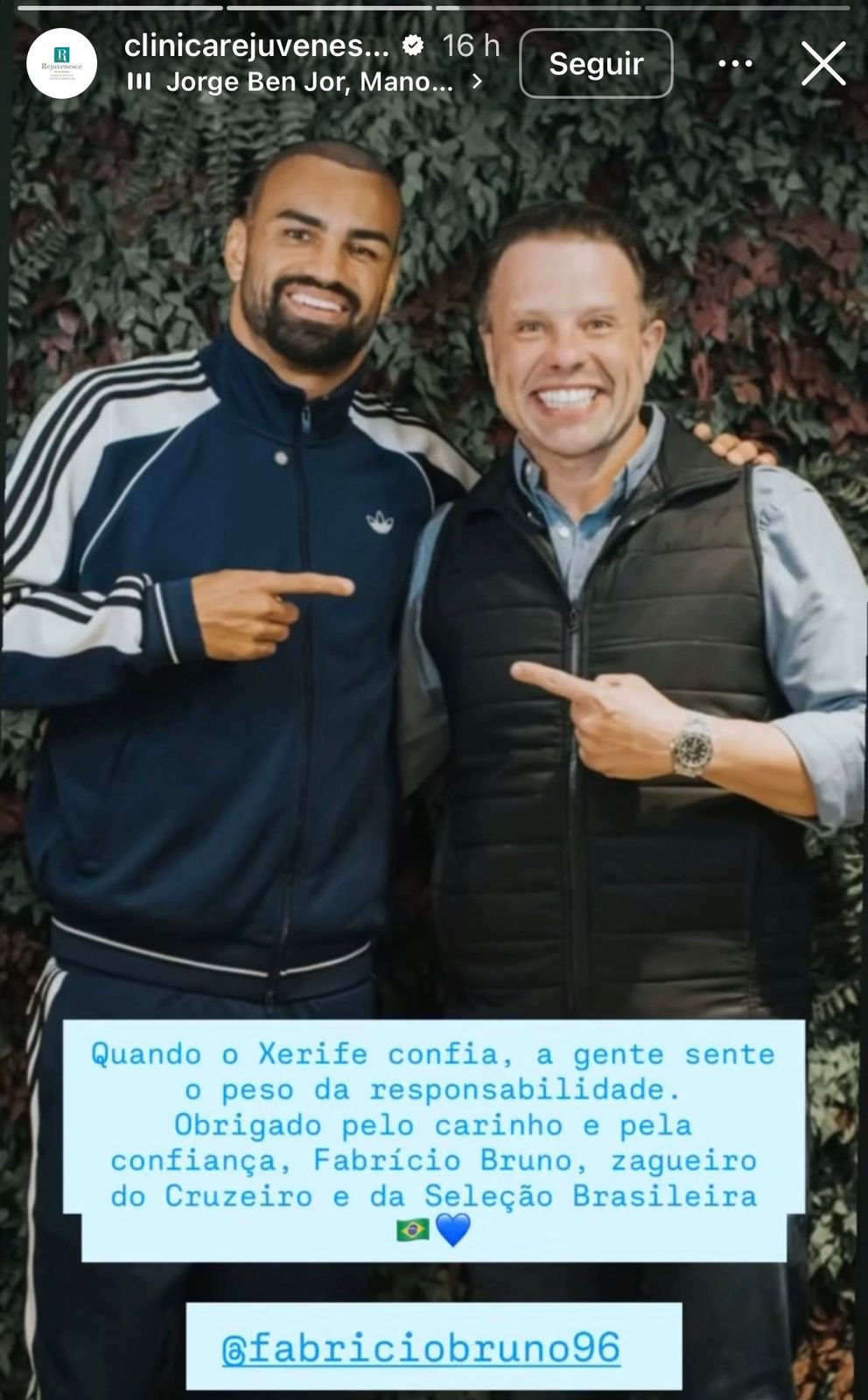Close the story viewer
The width and height of the screenshot is (868, 1400).
[x=822, y=64]
